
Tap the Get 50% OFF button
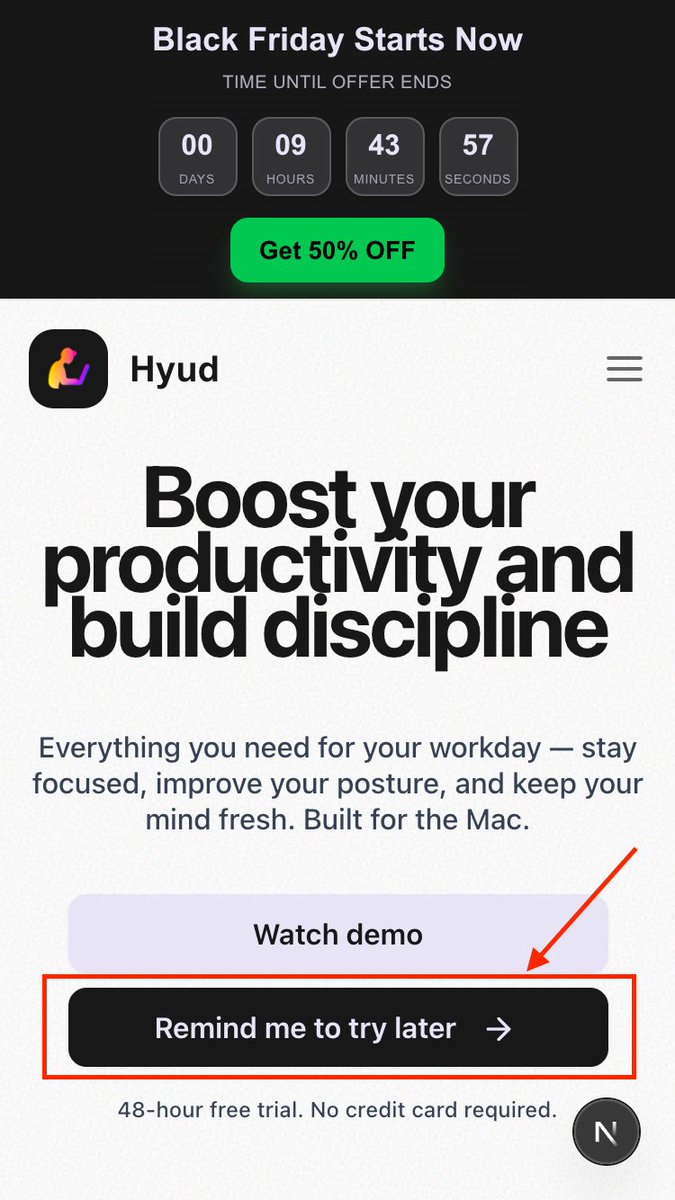tap(337, 250)
